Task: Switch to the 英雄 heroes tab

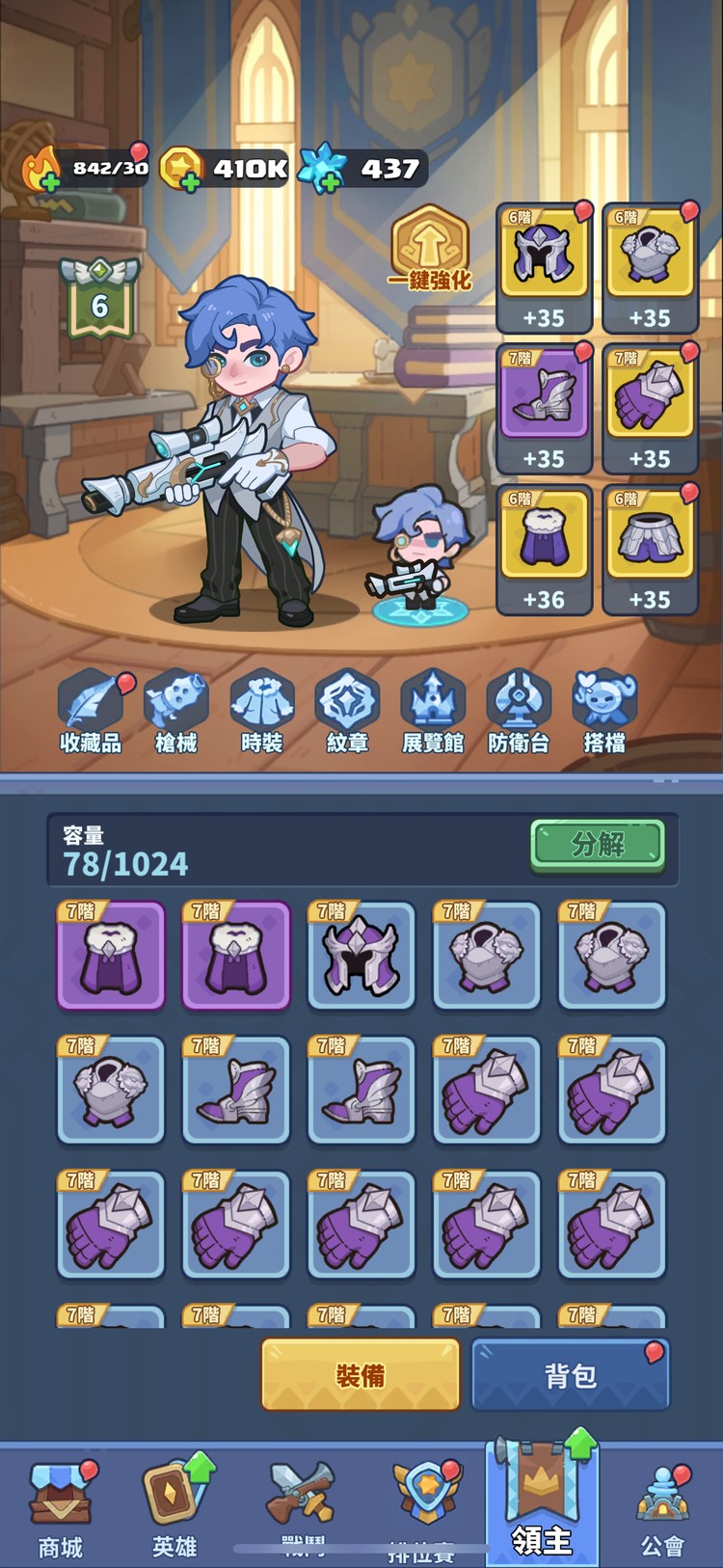Action: point(175,1510)
